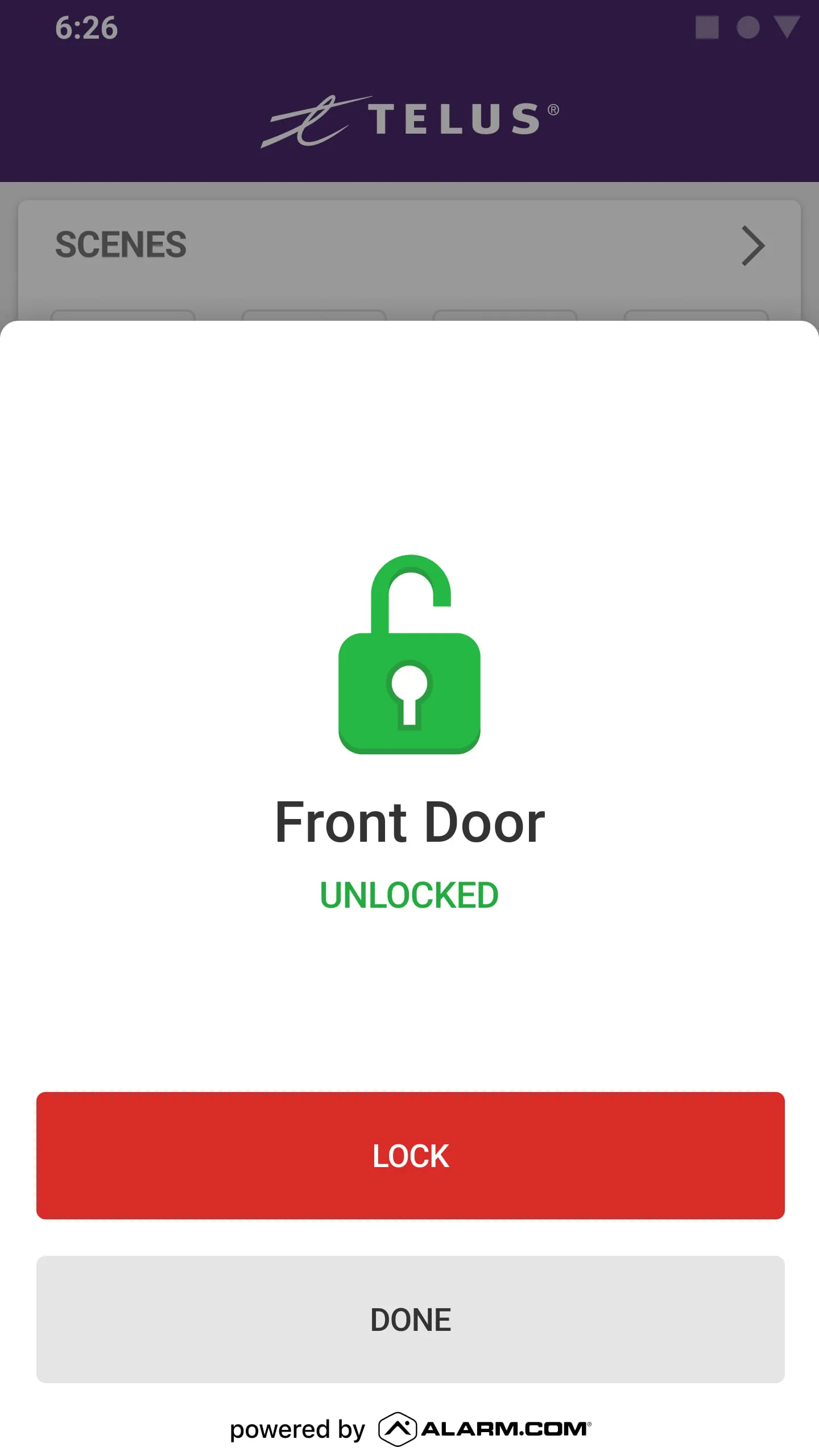This screenshot has height=1456, width=819.
Task: Tap the 6:26 clock in the status bar
Action: (x=86, y=27)
